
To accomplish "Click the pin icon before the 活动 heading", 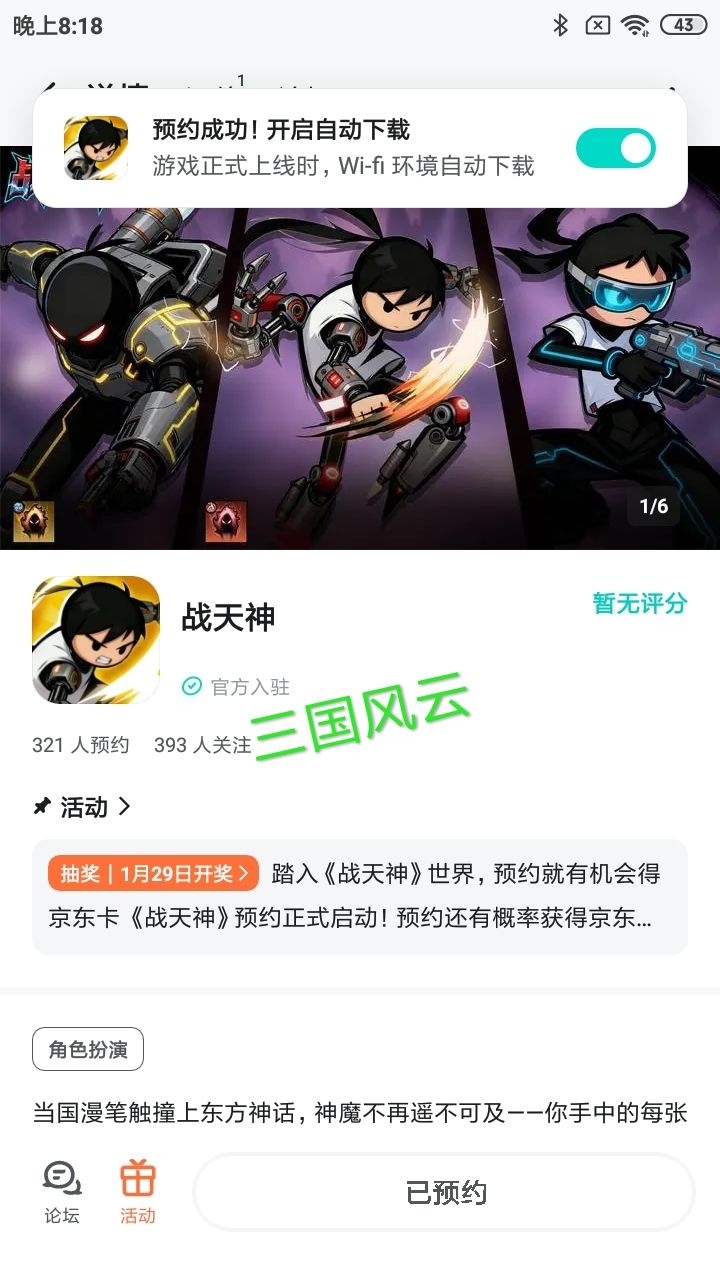I will pyautogui.click(x=41, y=806).
